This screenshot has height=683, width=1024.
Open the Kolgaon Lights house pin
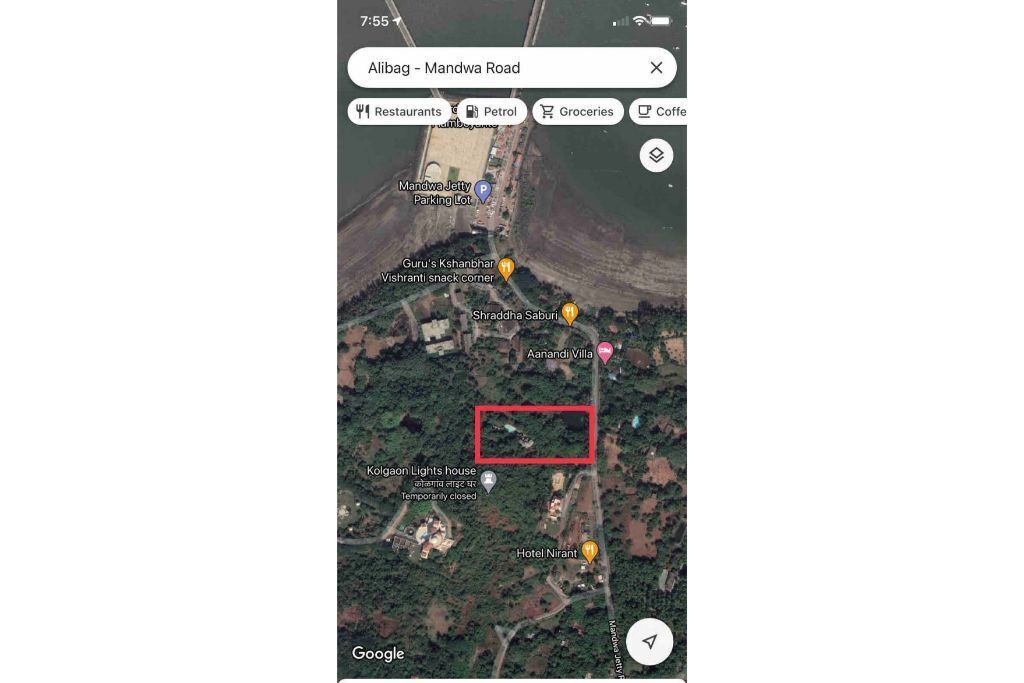pyautogui.click(x=488, y=481)
